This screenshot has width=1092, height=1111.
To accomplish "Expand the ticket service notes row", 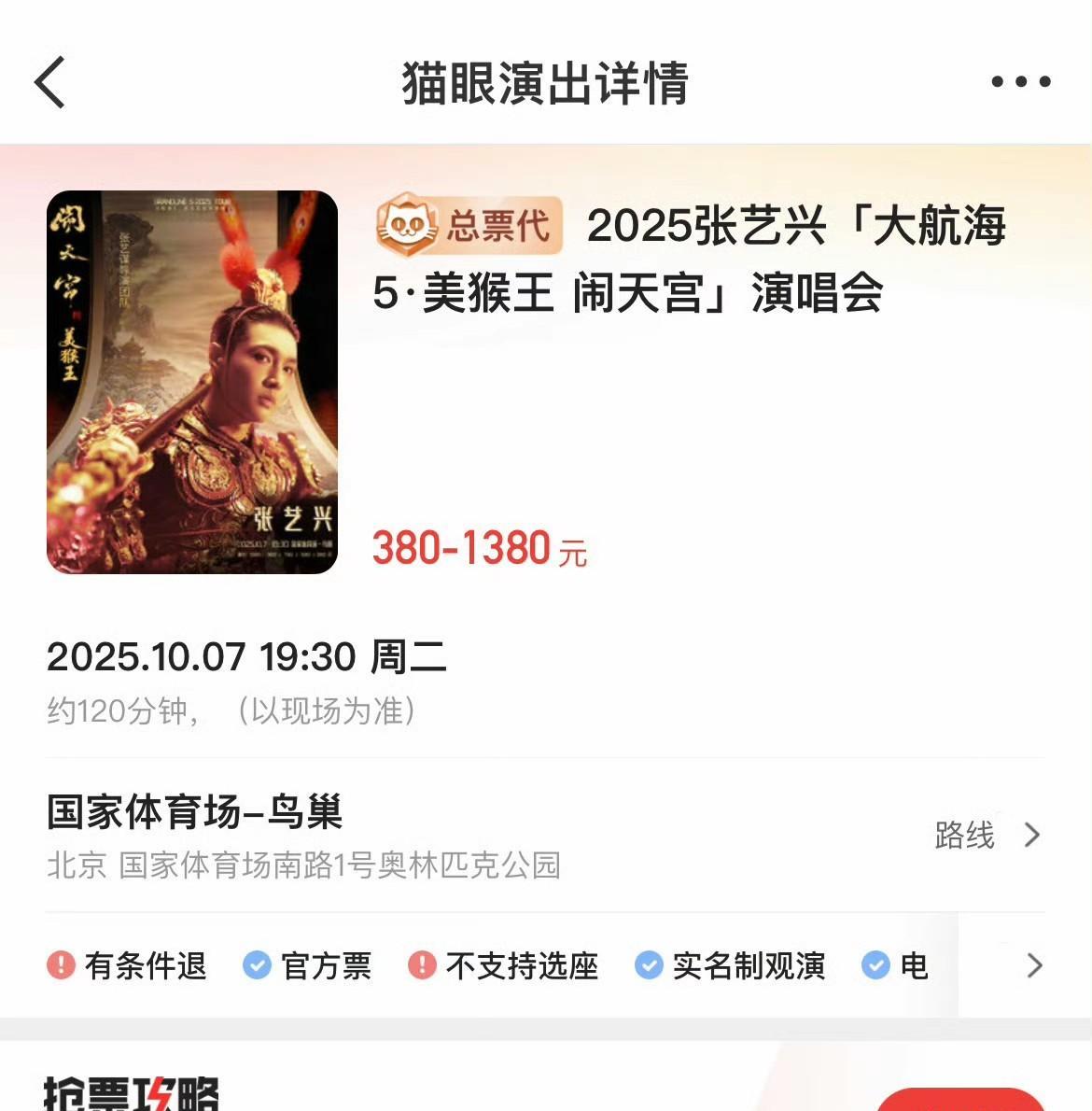I will (x=1033, y=964).
